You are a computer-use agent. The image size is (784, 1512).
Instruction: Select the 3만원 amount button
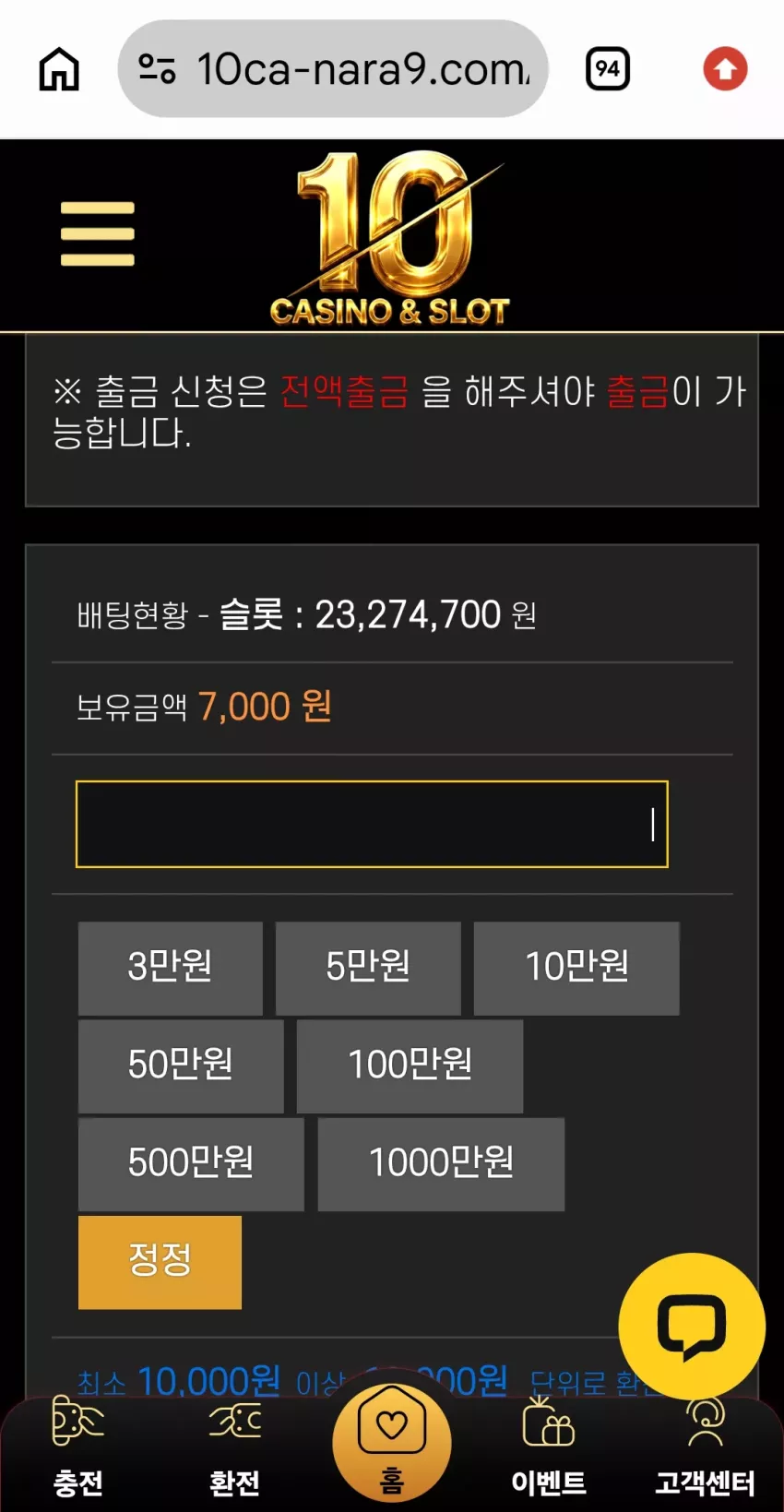pyautogui.click(x=171, y=968)
